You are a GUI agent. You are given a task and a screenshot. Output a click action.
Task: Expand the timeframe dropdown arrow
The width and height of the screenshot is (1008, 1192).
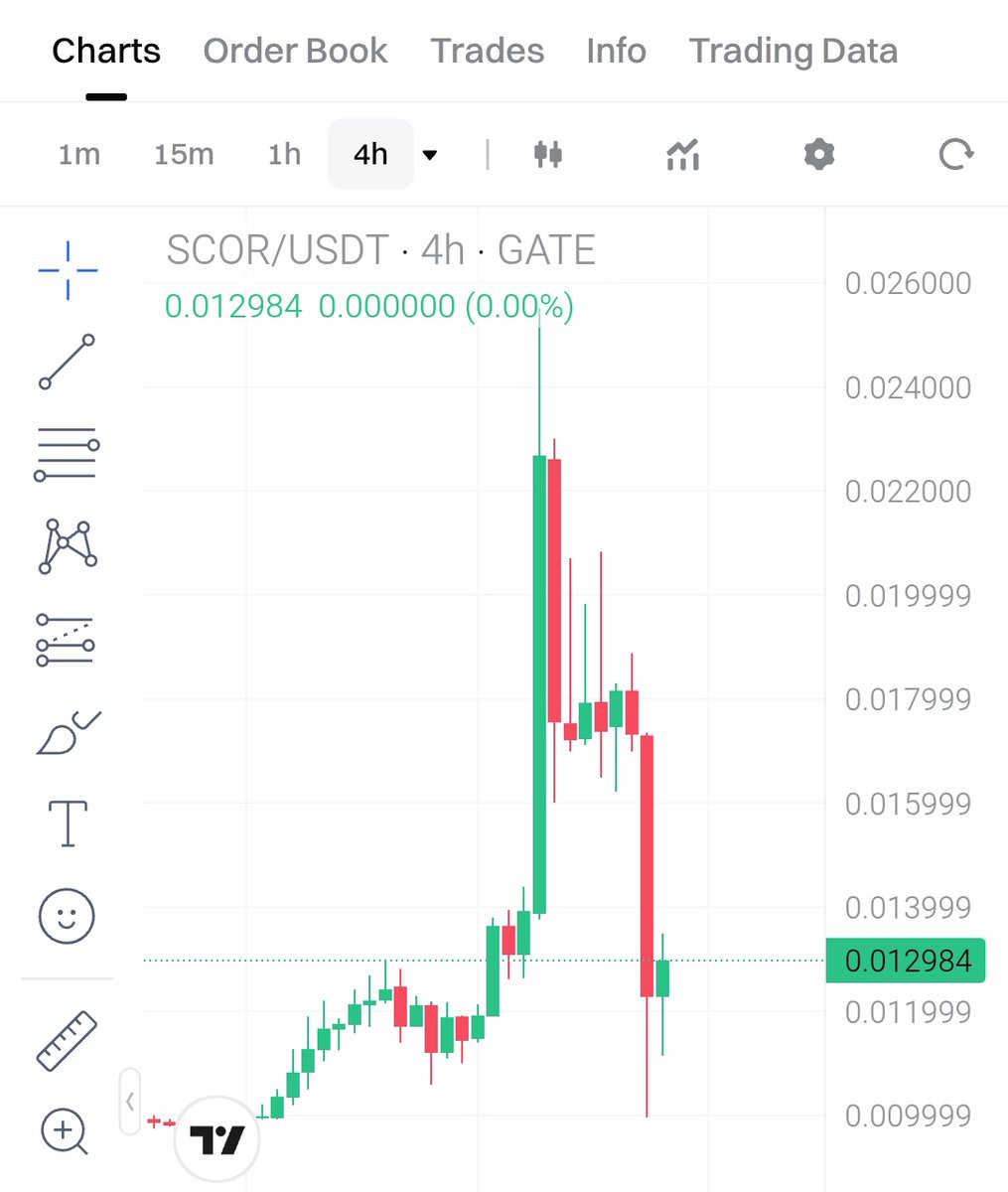coord(430,155)
